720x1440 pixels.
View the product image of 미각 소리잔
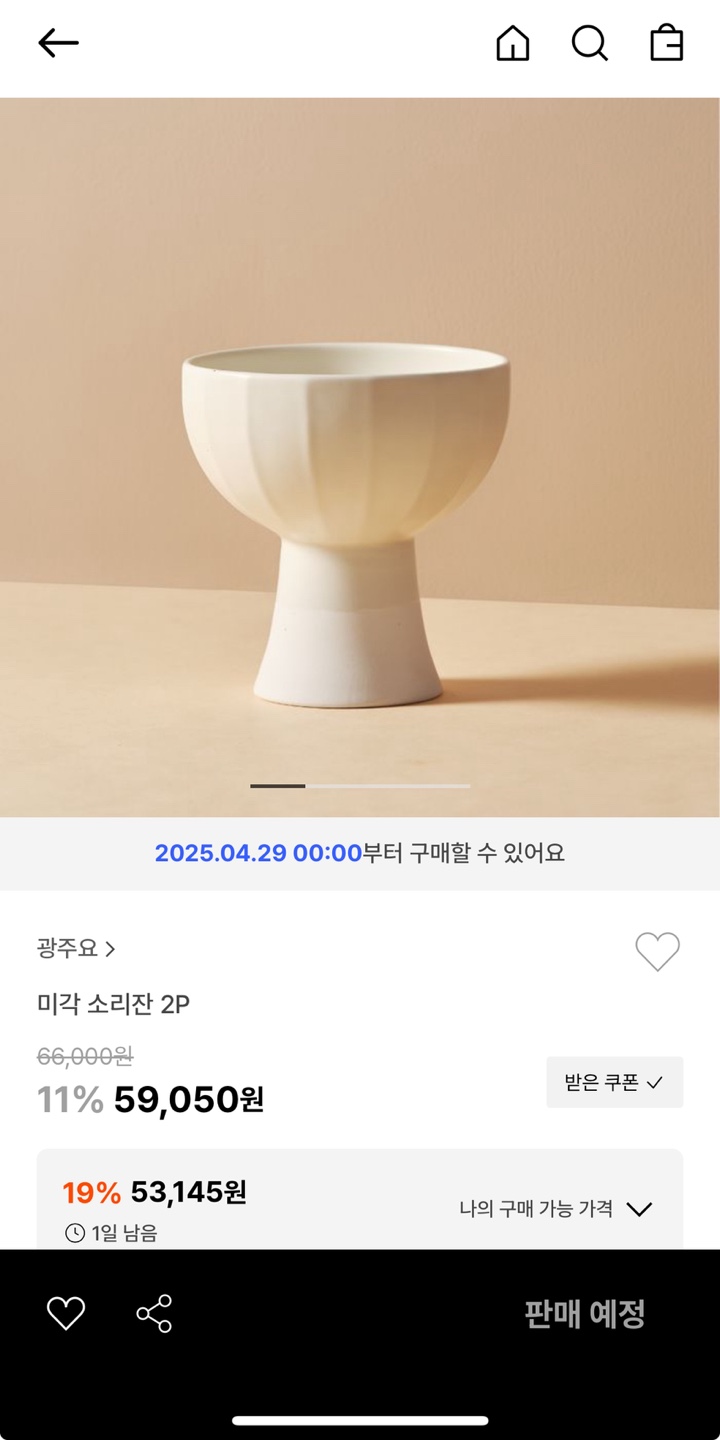[360, 457]
